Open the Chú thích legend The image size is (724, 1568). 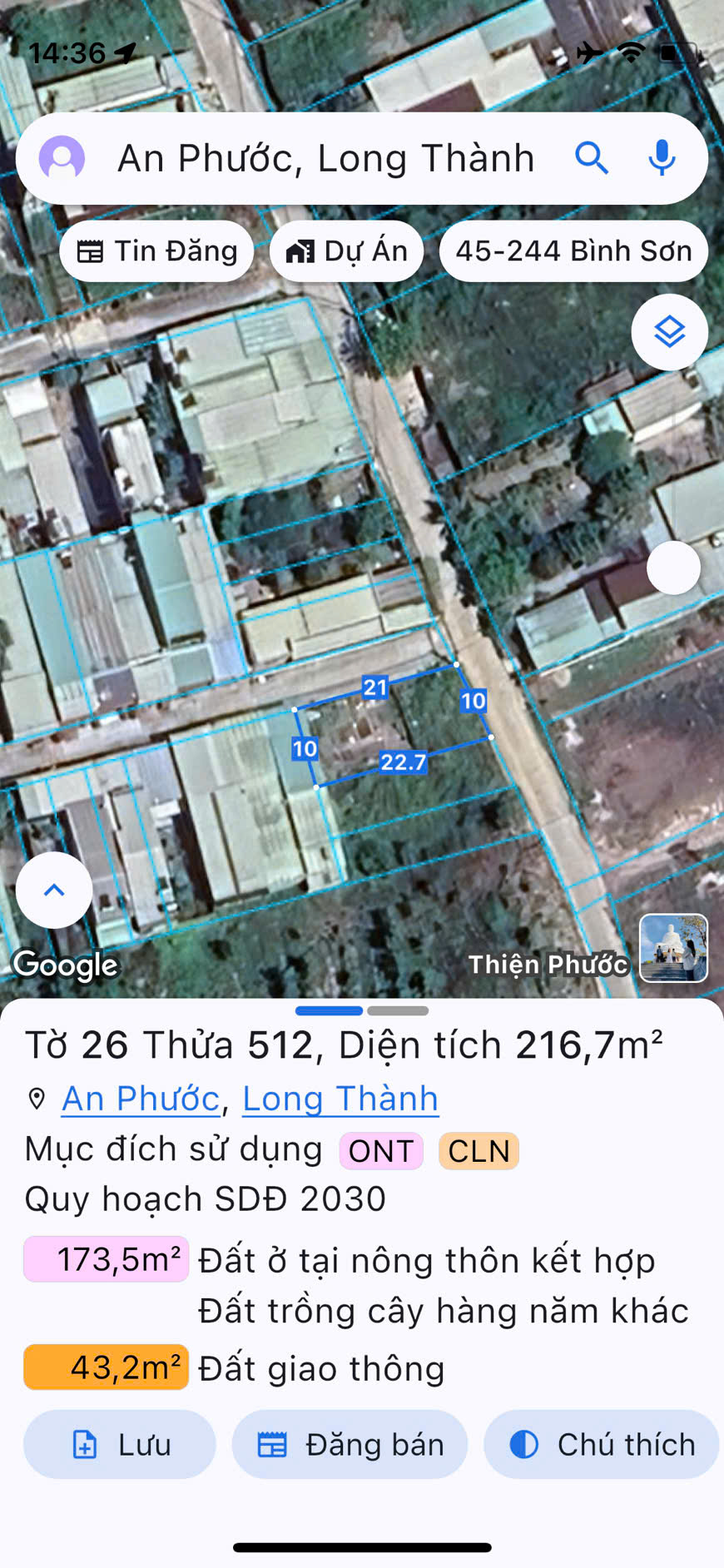(601, 1444)
